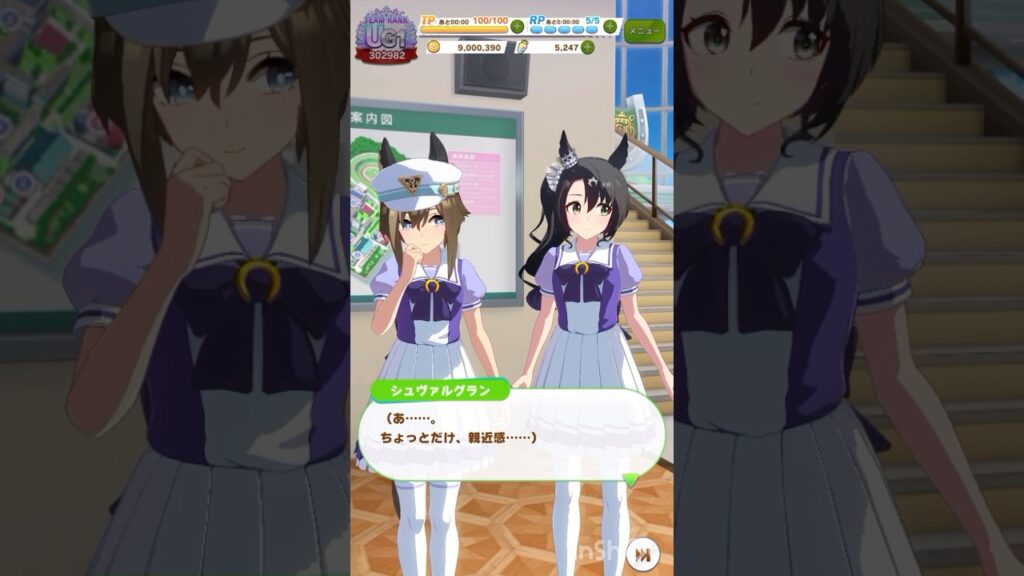Add more jewels with the plus icon
The height and width of the screenshot is (576, 1024).
[587, 47]
